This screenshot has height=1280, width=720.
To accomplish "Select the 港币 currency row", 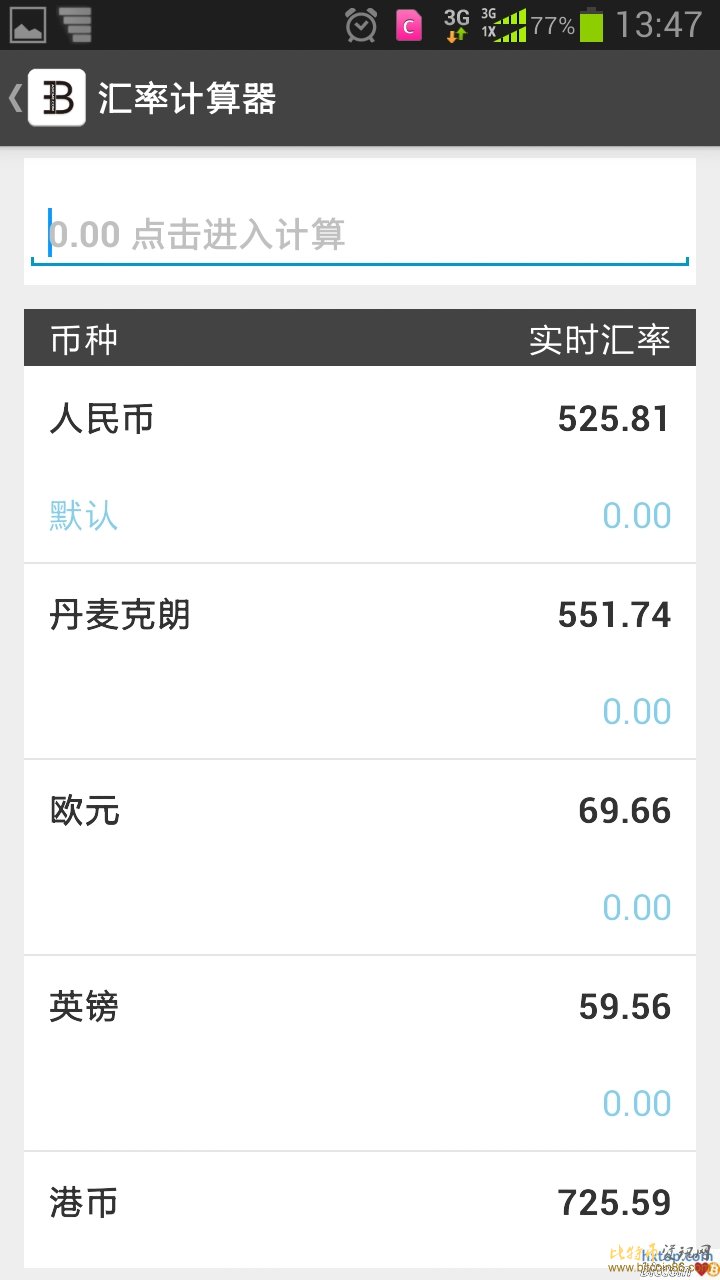I will click(360, 1203).
